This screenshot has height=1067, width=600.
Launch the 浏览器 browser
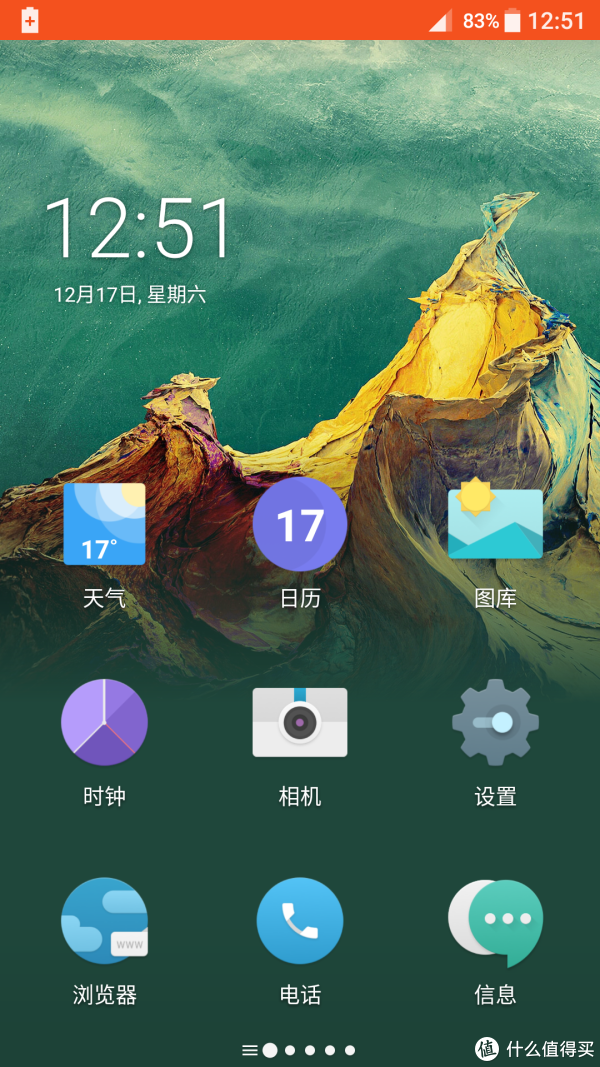click(x=104, y=921)
